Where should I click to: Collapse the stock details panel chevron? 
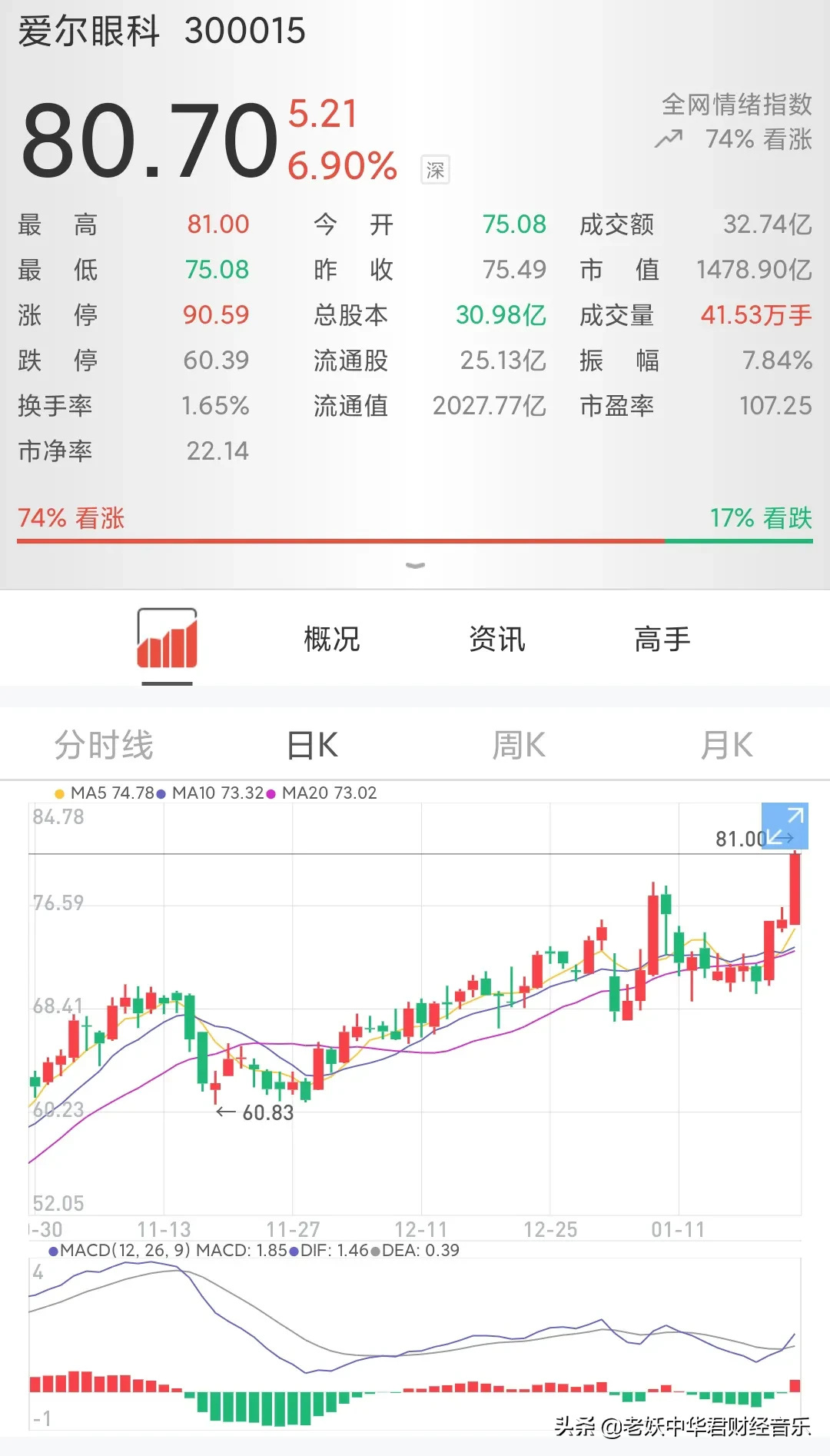[x=415, y=567]
